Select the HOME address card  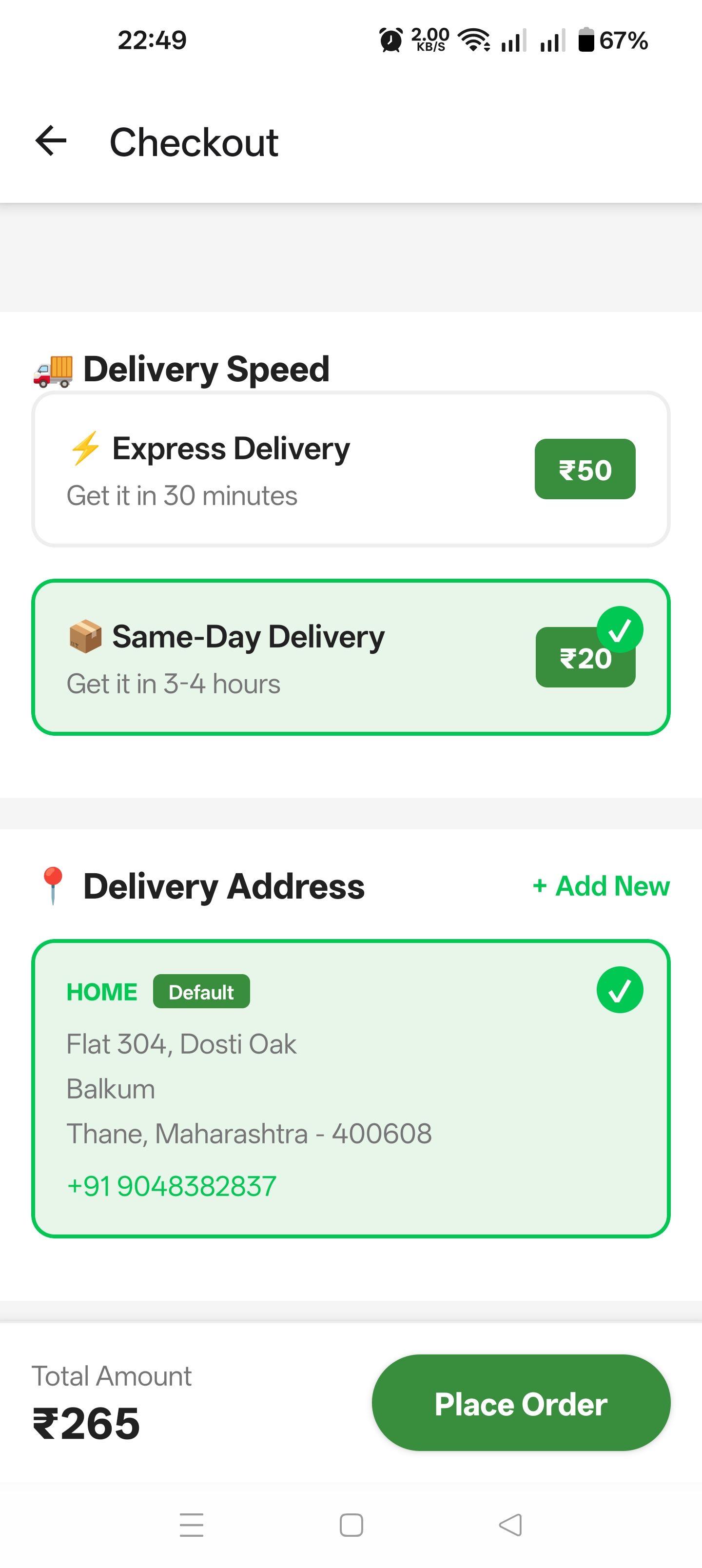coord(351,1088)
